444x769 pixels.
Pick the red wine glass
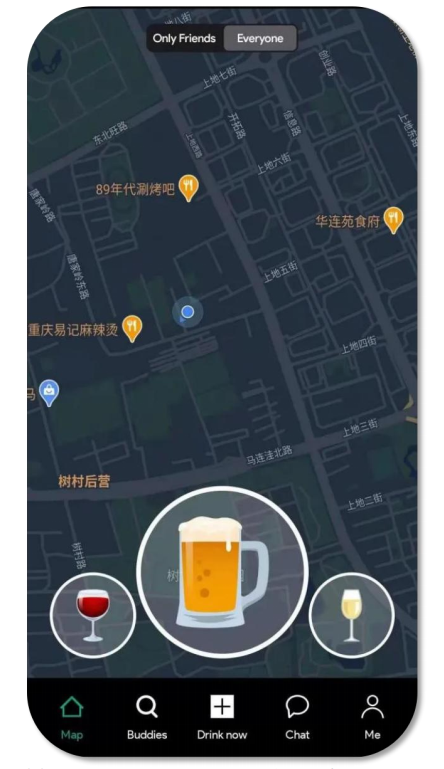pos(93,615)
